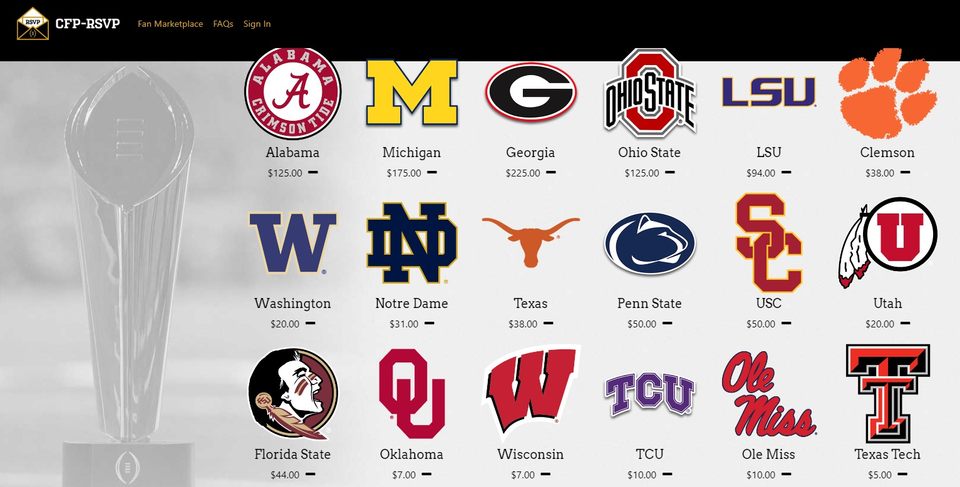Open the CFP-RSVP home logo

[68, 23]
